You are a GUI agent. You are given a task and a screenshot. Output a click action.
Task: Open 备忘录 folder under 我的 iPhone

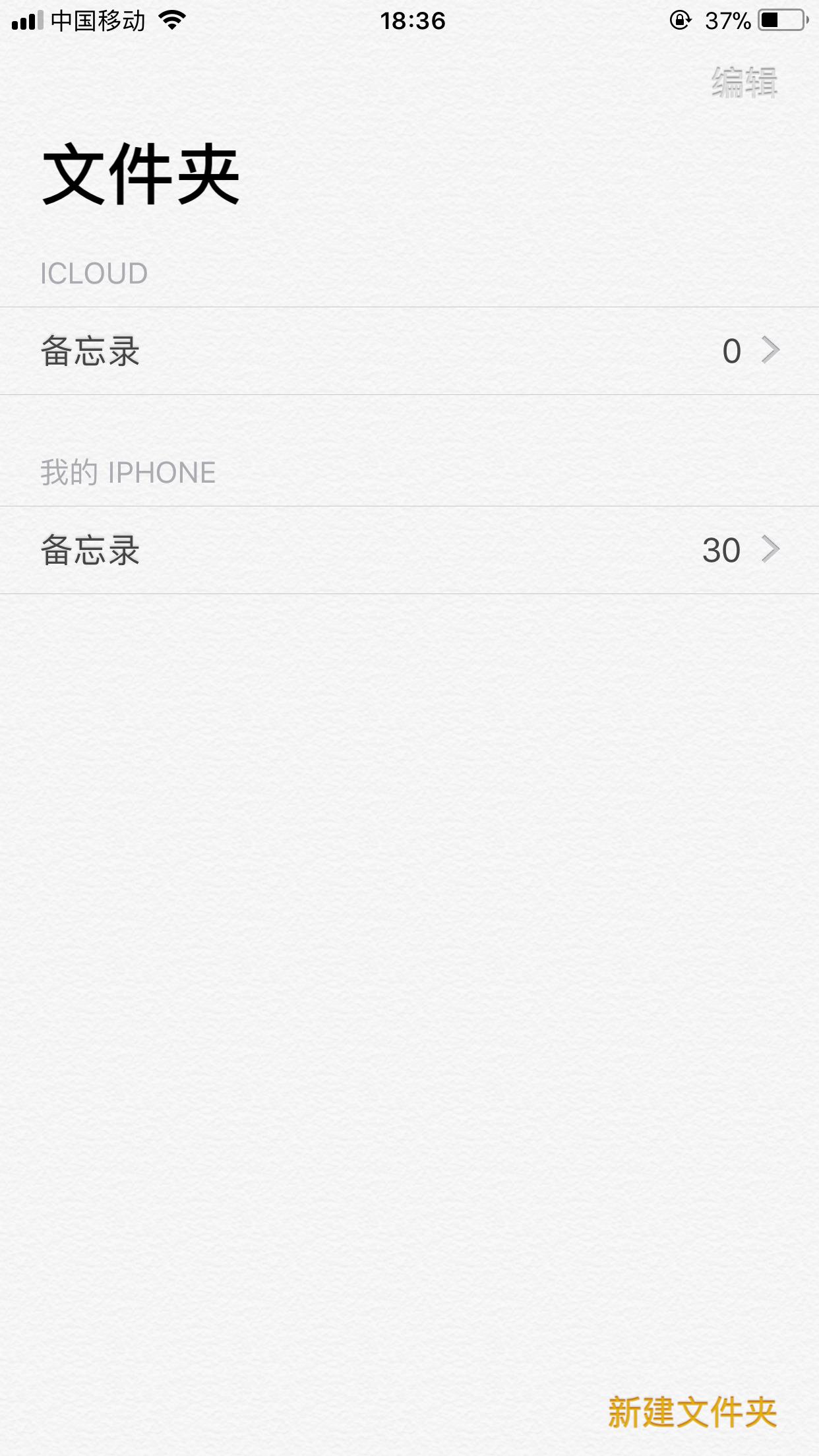[409, 550]
